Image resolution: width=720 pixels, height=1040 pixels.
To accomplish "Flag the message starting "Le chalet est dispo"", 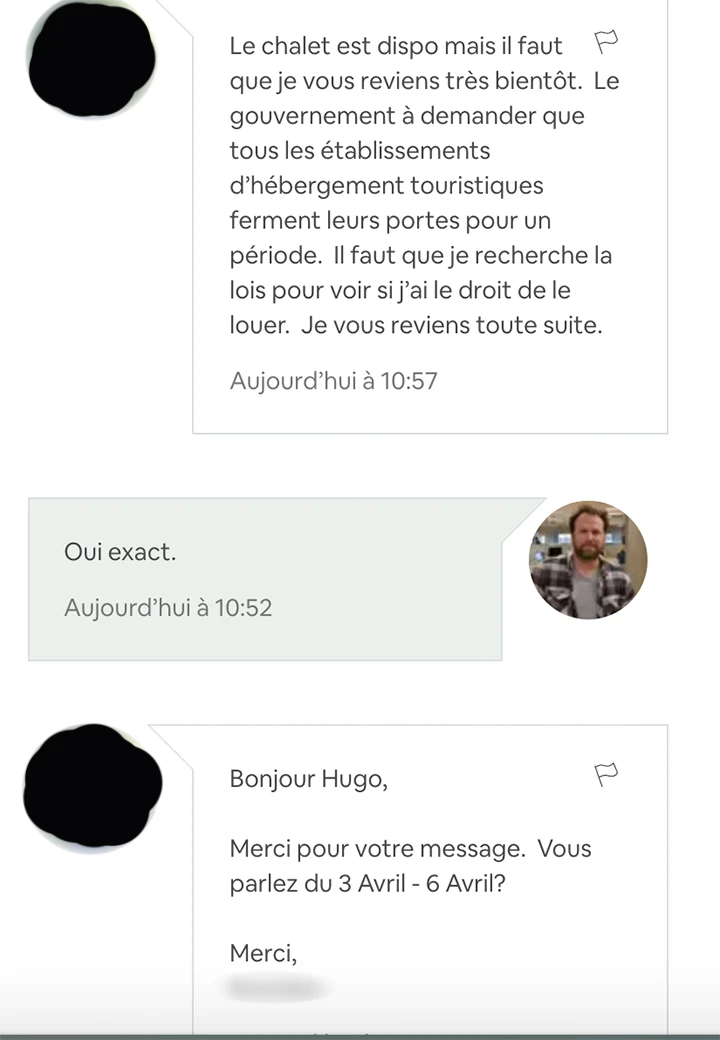I will pos(606,41).
